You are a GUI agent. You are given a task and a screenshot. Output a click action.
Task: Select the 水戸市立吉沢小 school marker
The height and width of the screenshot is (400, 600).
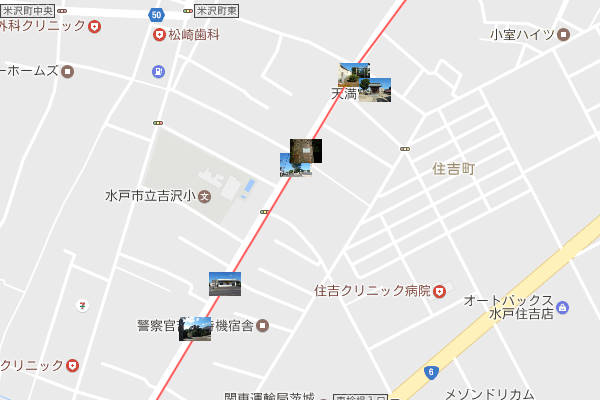coord(205,196)
